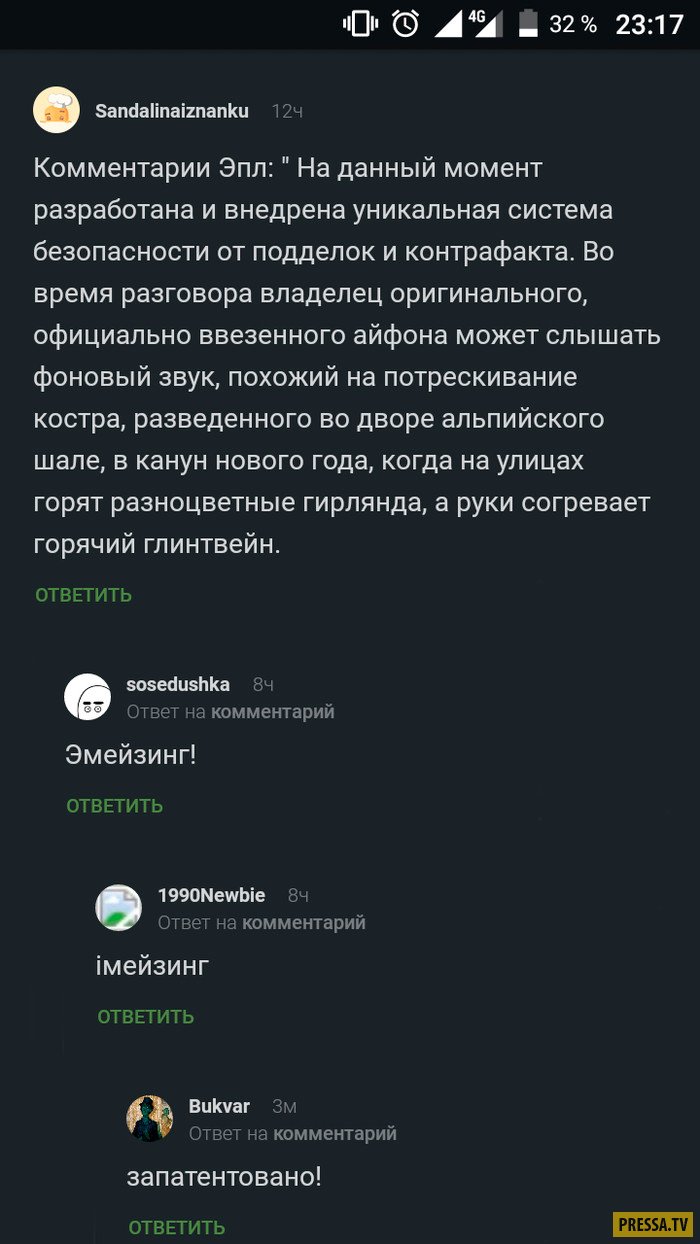The width and height of the screenshot is (700, 1244).
Task: Open Sandalinaiznanku's profile
Action: click(171, 111)
